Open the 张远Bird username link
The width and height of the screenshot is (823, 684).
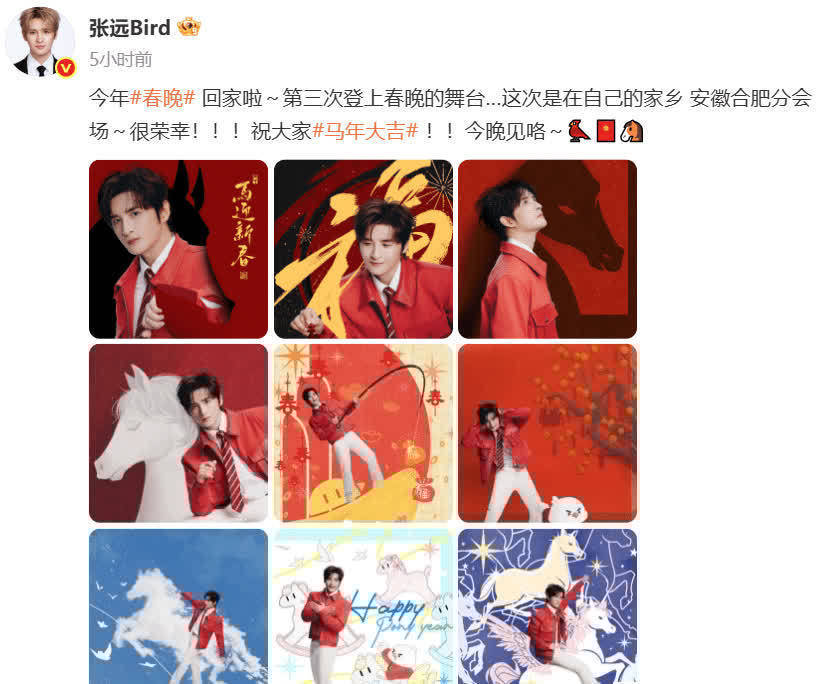click(x=130, y=27)
